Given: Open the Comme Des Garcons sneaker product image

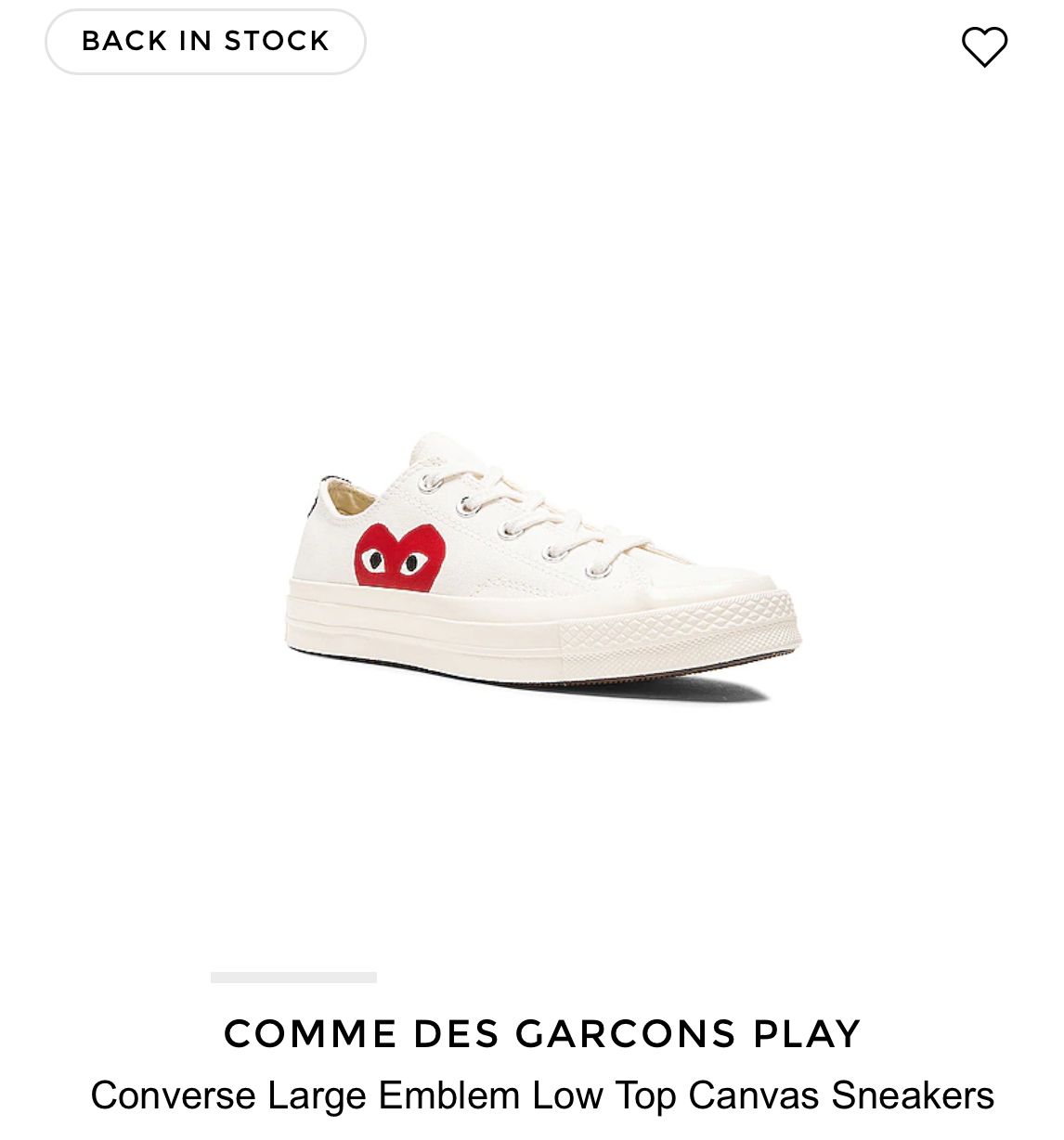Looking at the screenshot, I should click(x=542, y=564).
